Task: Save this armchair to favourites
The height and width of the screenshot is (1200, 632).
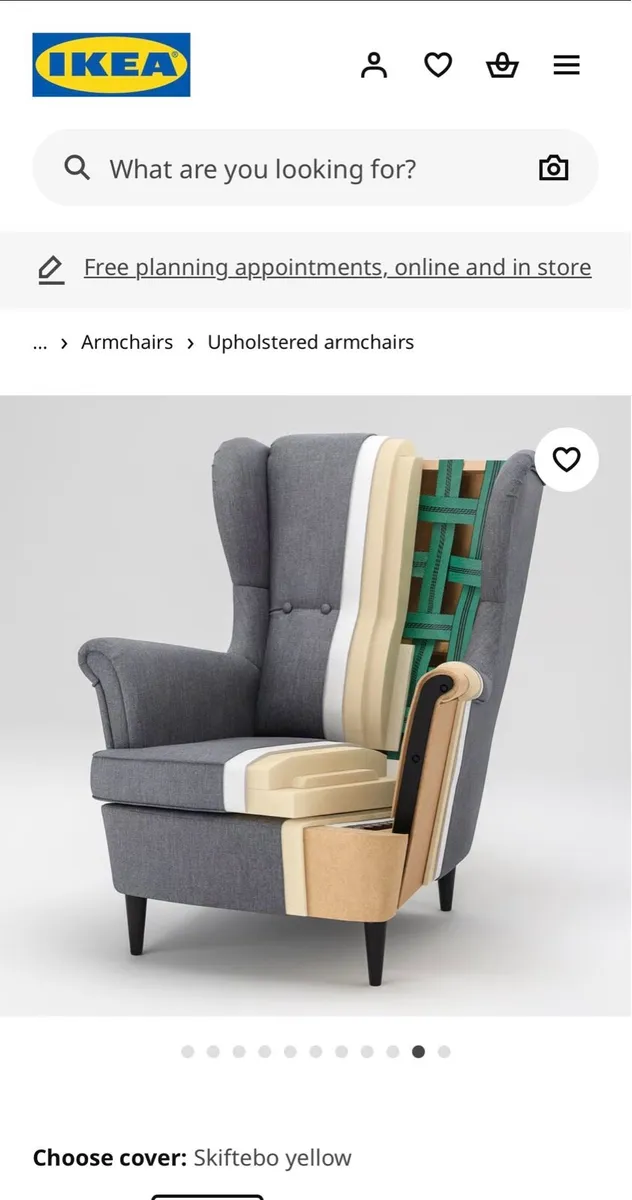Action: [x=566, y=459]
